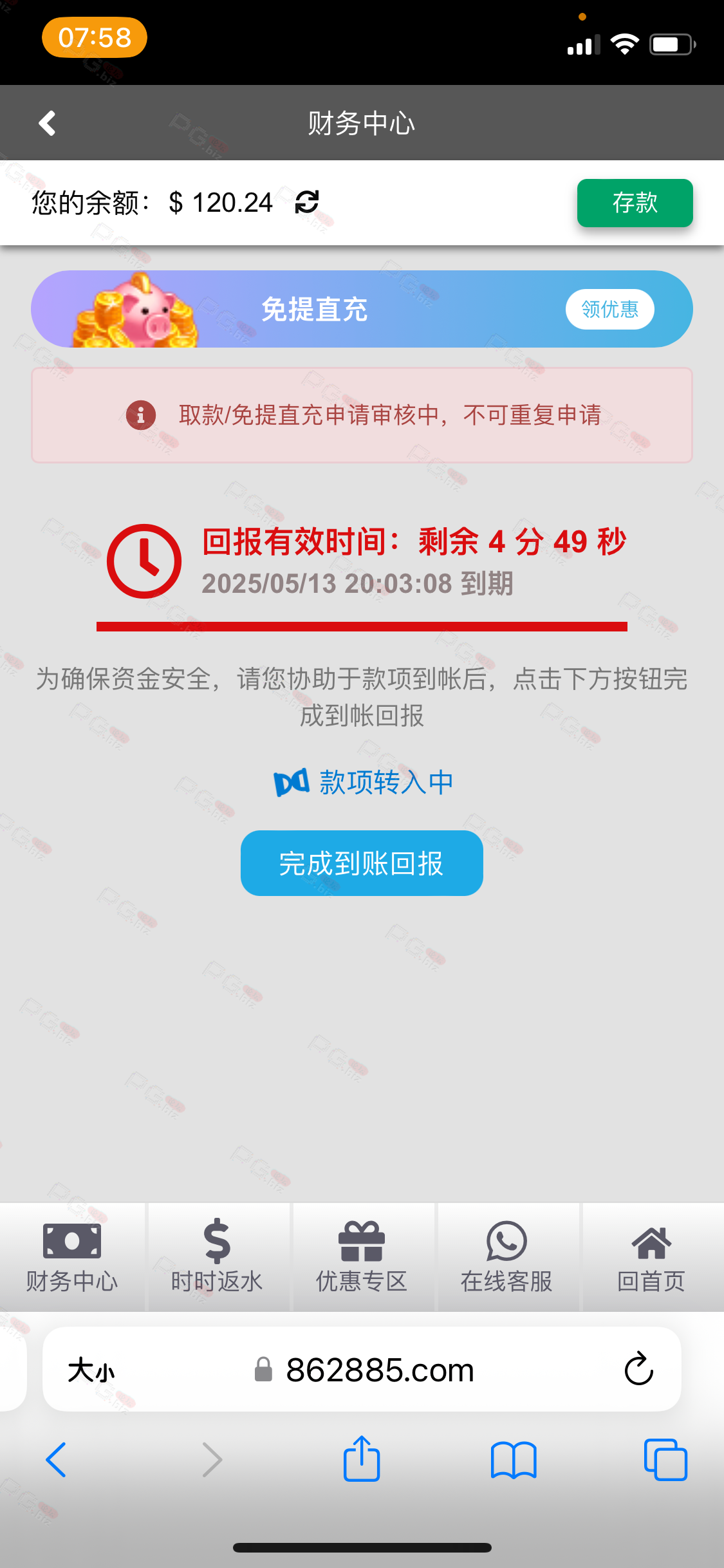Refresh the account balance

307,202
